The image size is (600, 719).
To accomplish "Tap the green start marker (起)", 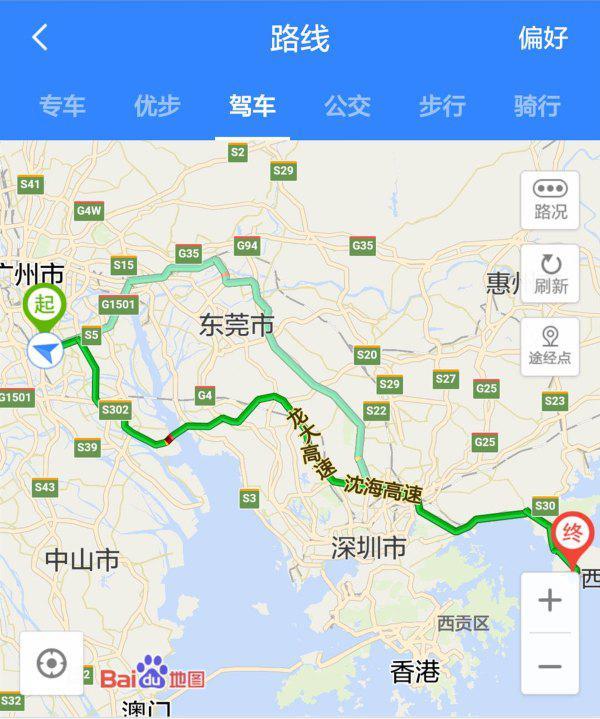I will tap(44, 305).
